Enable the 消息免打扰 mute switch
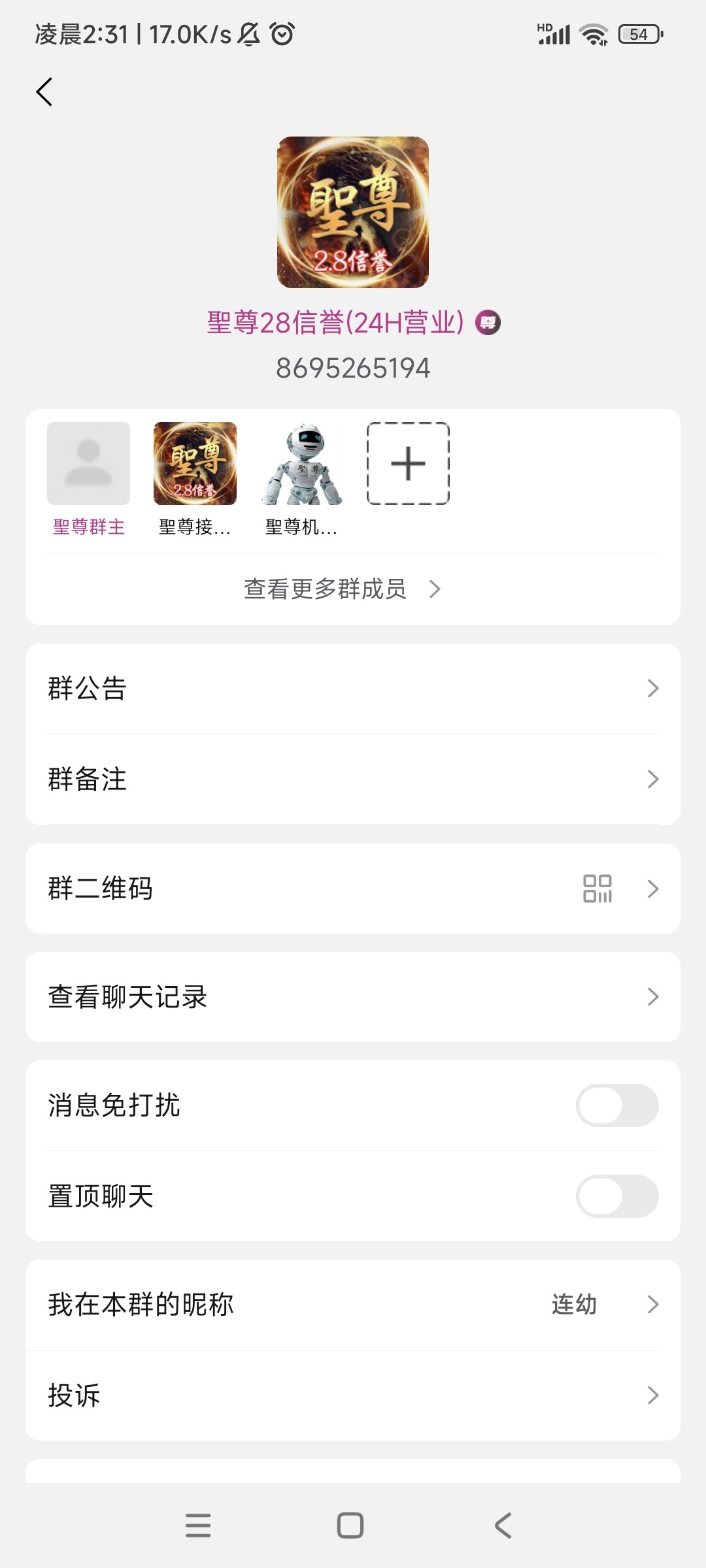Viewport: 706px width, 1568px height. pyautogui.click(x=616, y=1105)
